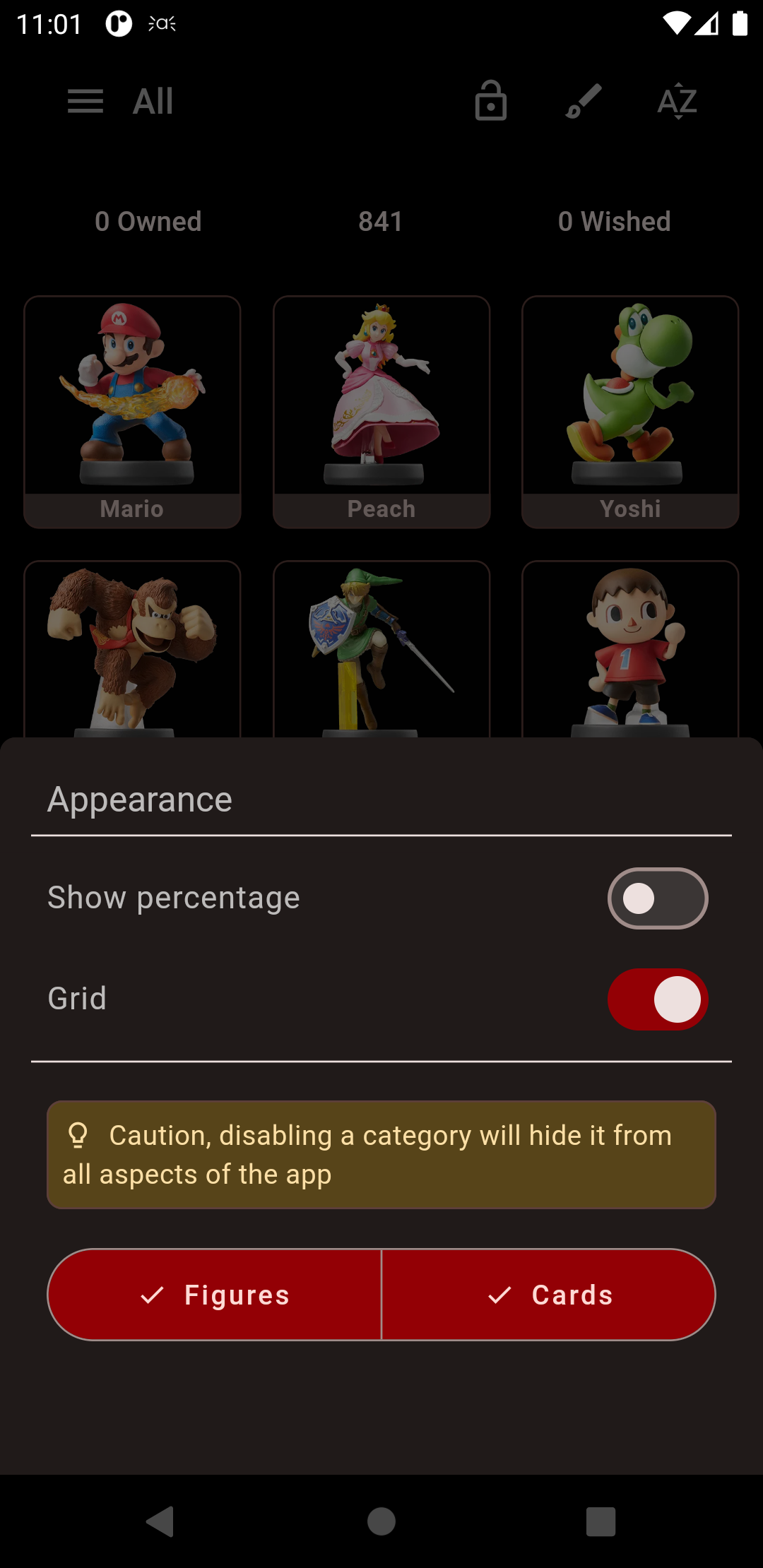
Task: Turn off the Grid switch
Action: click(658, 999)
